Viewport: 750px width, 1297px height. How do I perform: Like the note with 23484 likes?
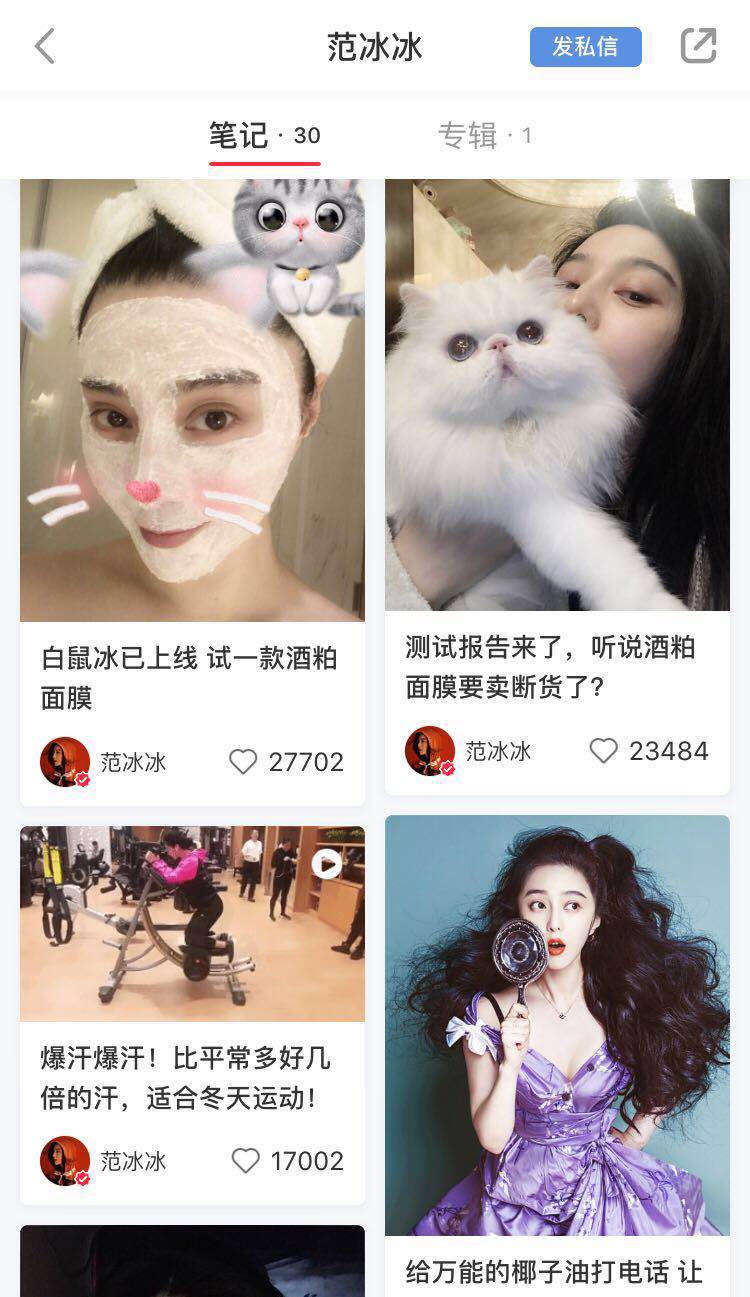click(604, 750)
